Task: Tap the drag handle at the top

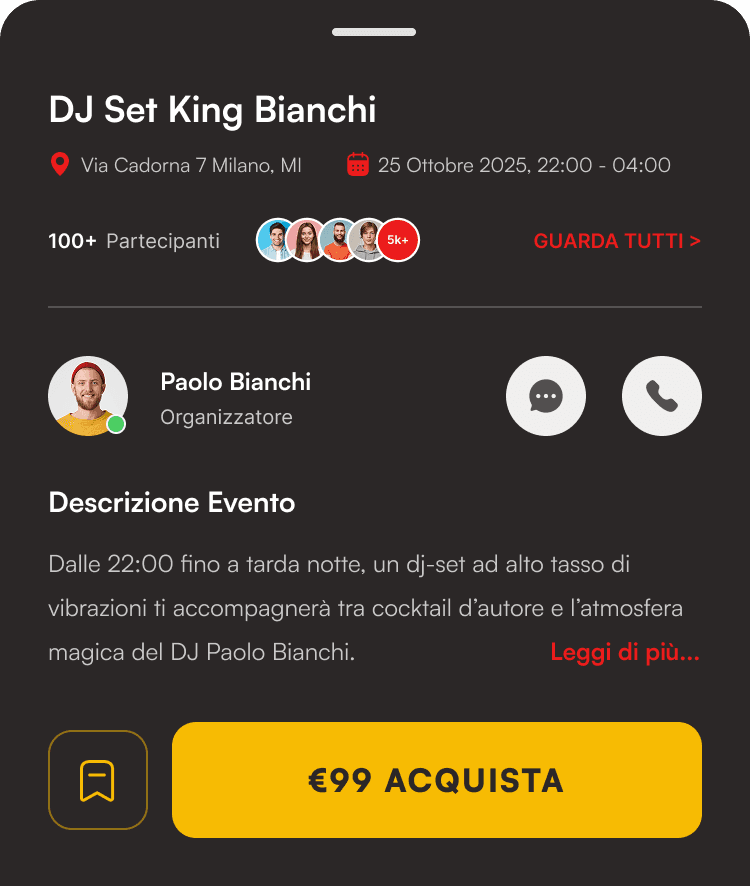Action: [374, 31]
